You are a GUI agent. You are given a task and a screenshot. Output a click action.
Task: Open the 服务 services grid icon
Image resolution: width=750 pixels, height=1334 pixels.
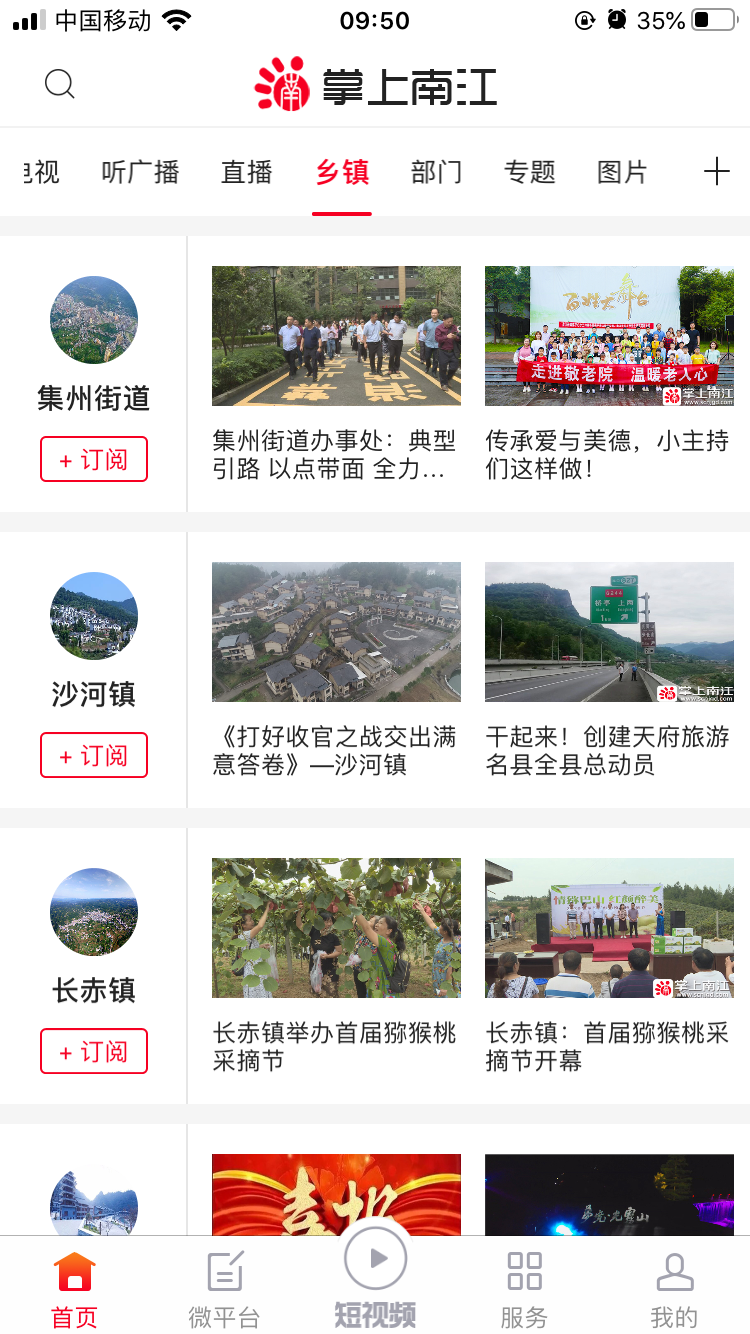tap(524, 1271)
